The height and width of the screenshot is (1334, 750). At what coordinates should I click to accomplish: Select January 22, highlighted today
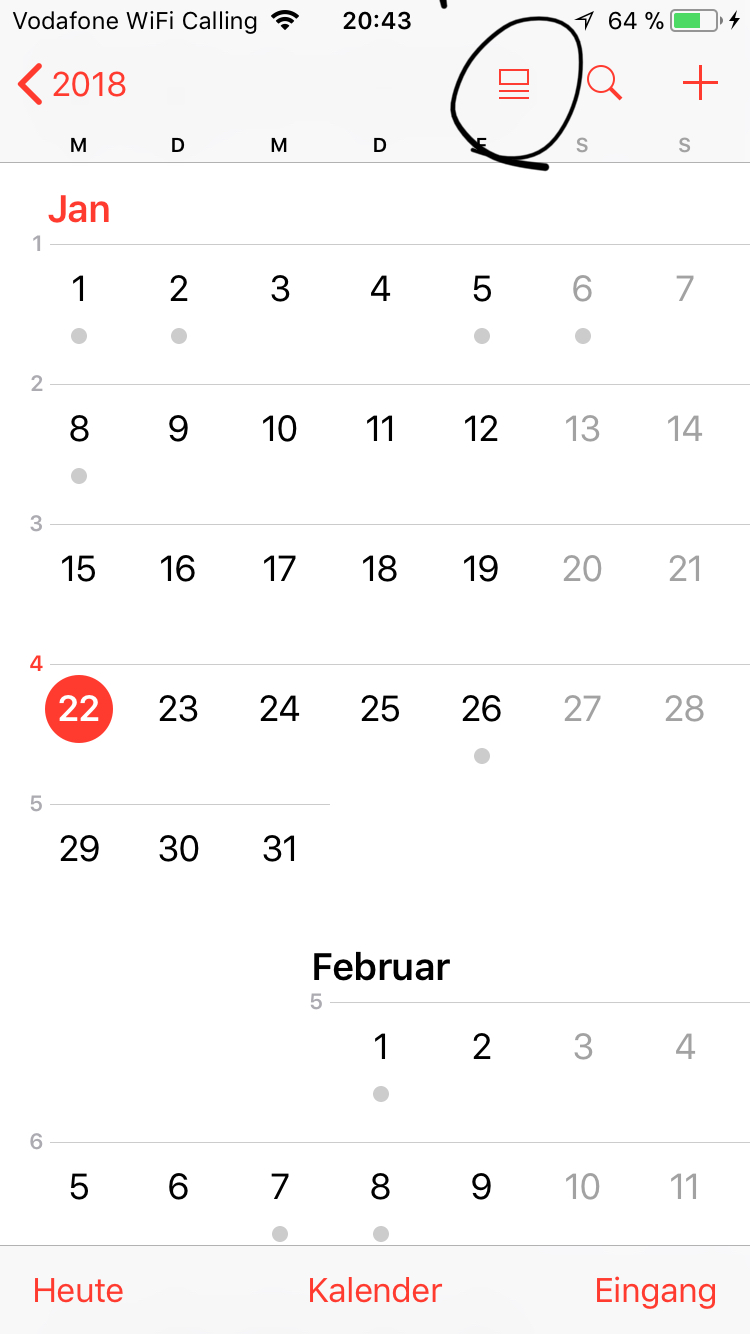(x=79, y=709)
